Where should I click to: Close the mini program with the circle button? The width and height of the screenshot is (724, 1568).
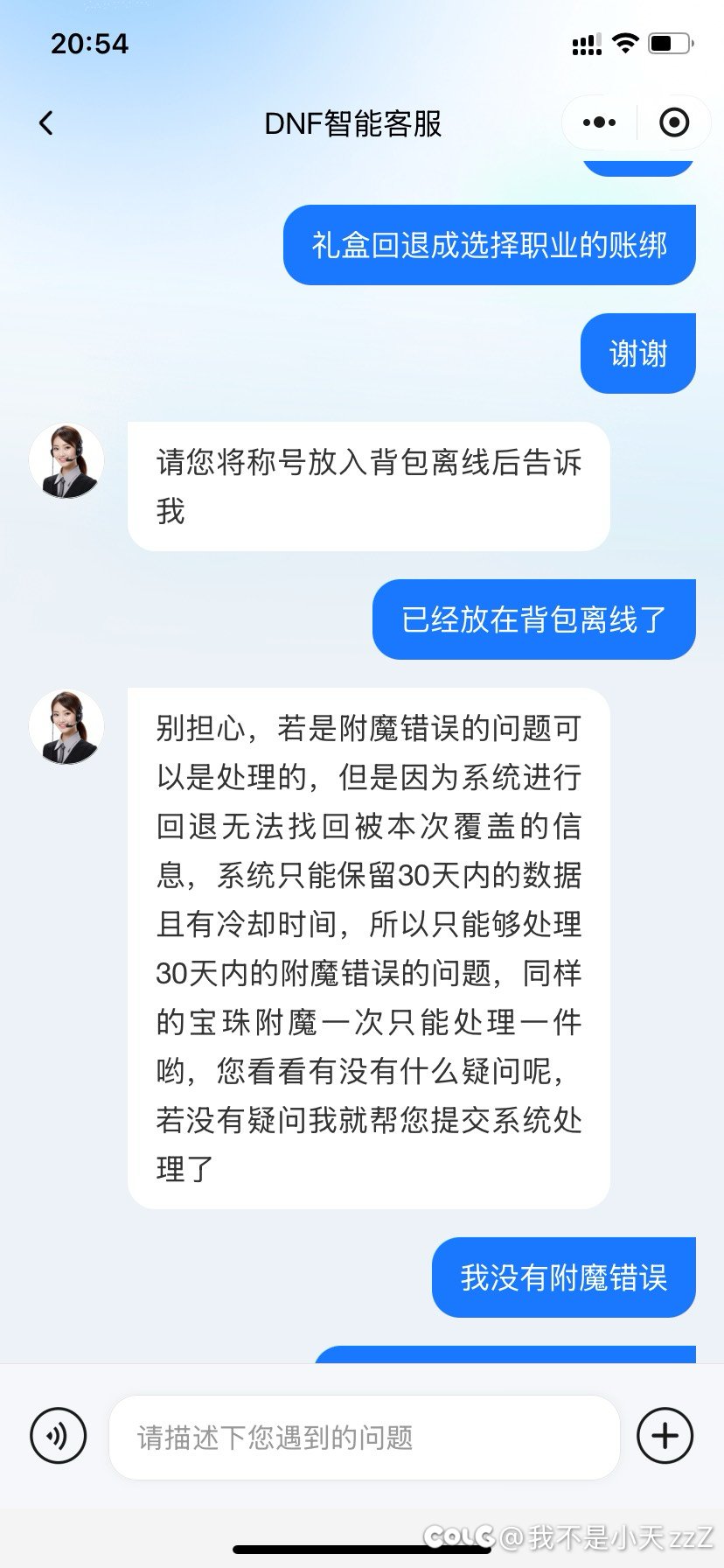click(x=673, y=122)
